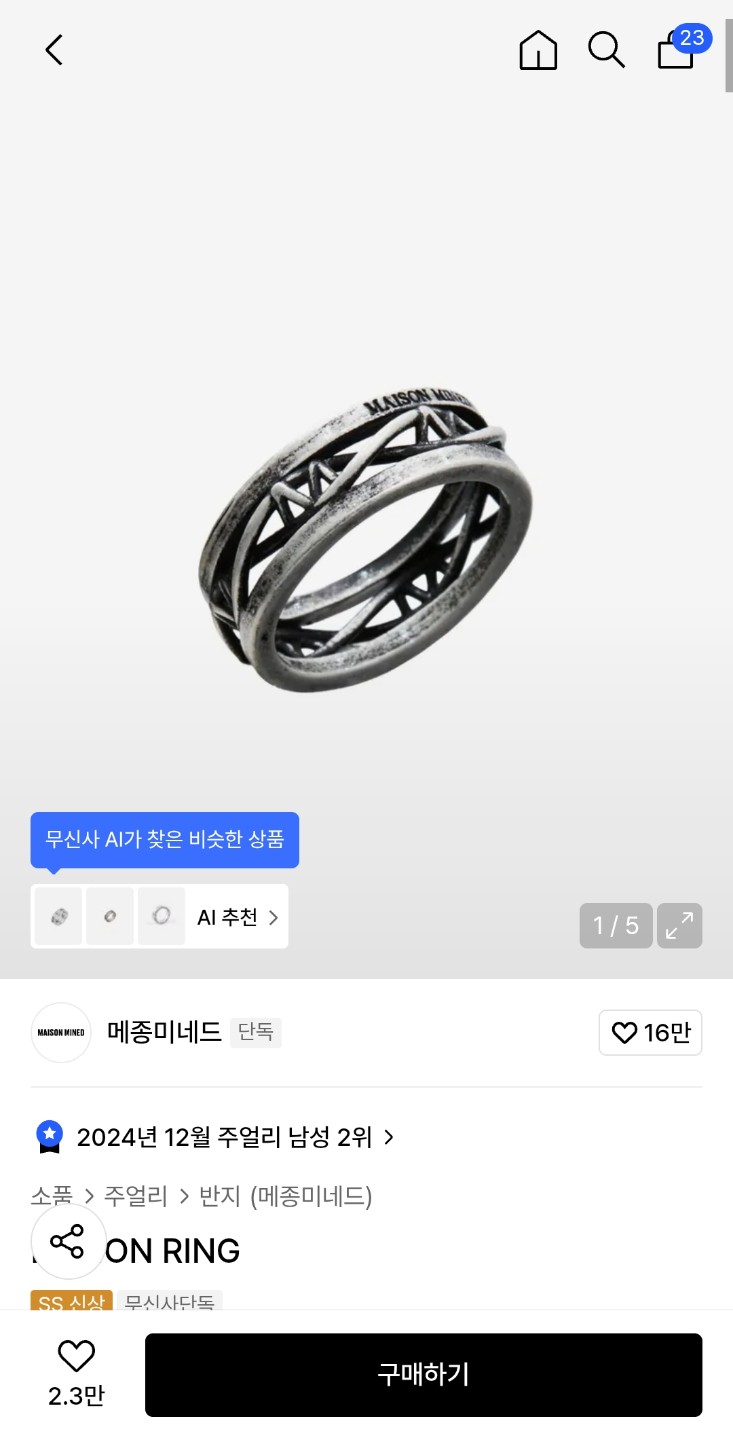
Task: Open 2024년 12월 주얼리 남성 2위 ranking
Action: tap(224, 1137)
